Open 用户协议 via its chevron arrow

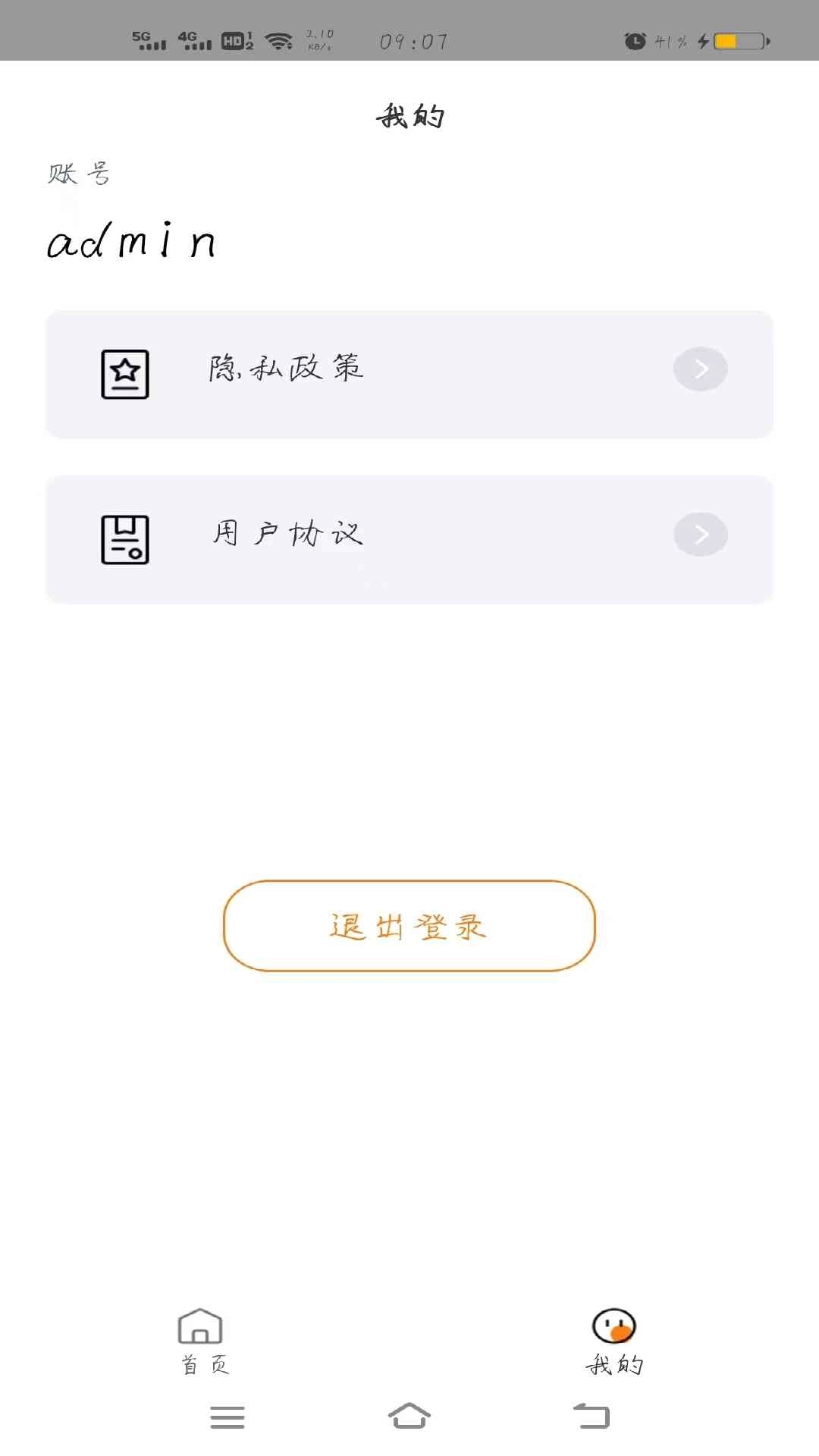tap(699, 534)
